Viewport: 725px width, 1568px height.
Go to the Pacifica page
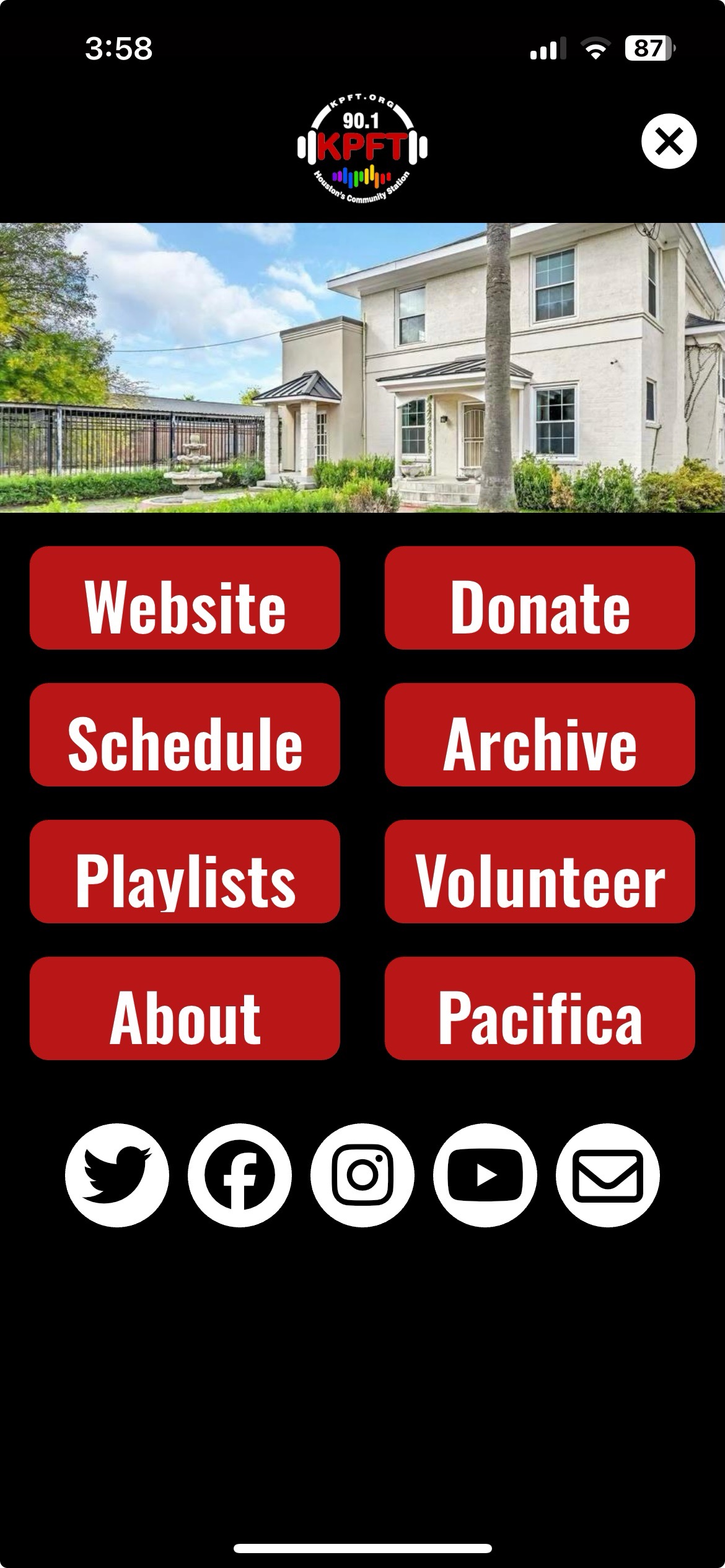pyautogui.click(x=539, y=1009)
